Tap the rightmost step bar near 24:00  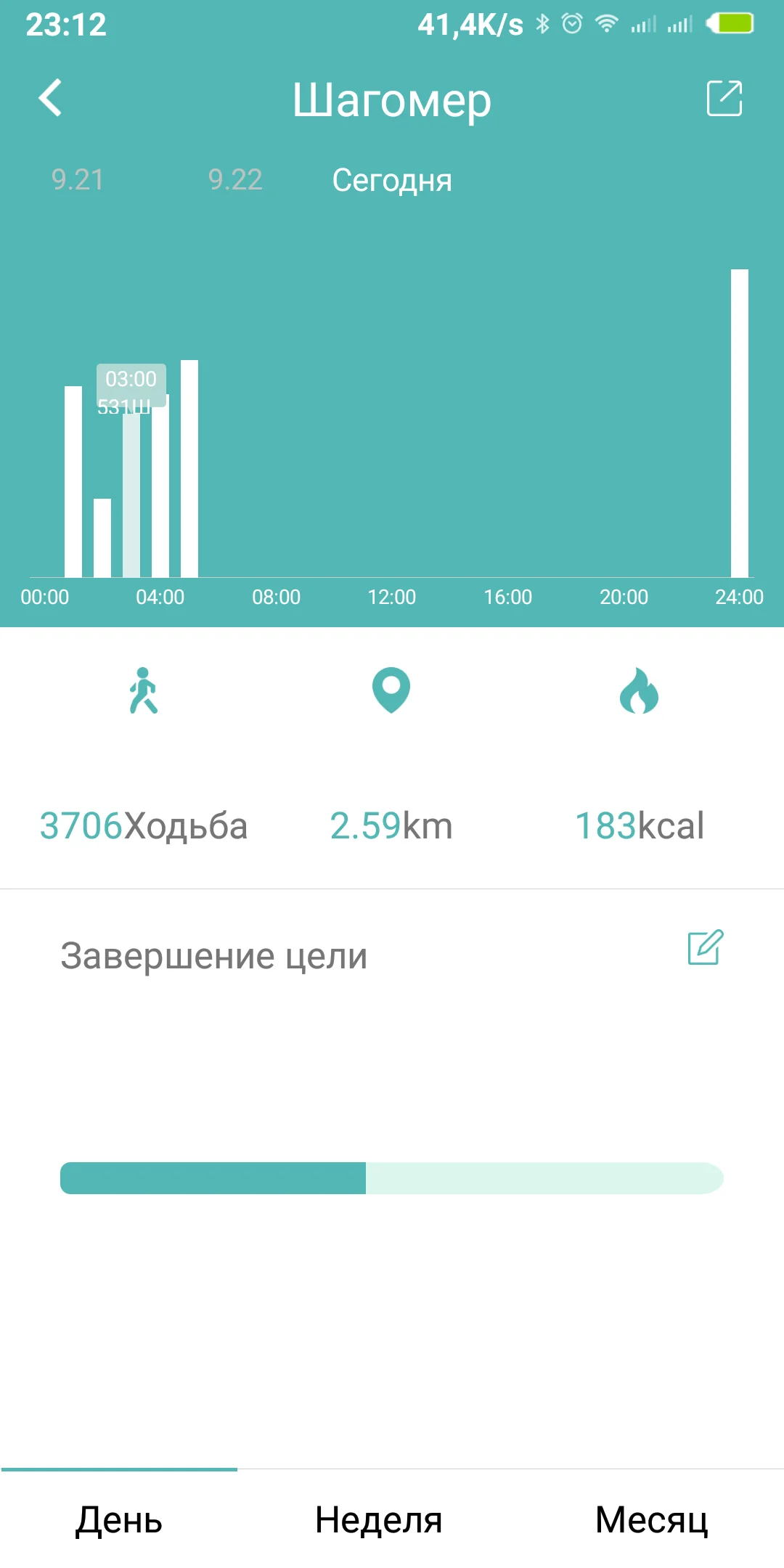pyautogui.click(x=740, y=423)
